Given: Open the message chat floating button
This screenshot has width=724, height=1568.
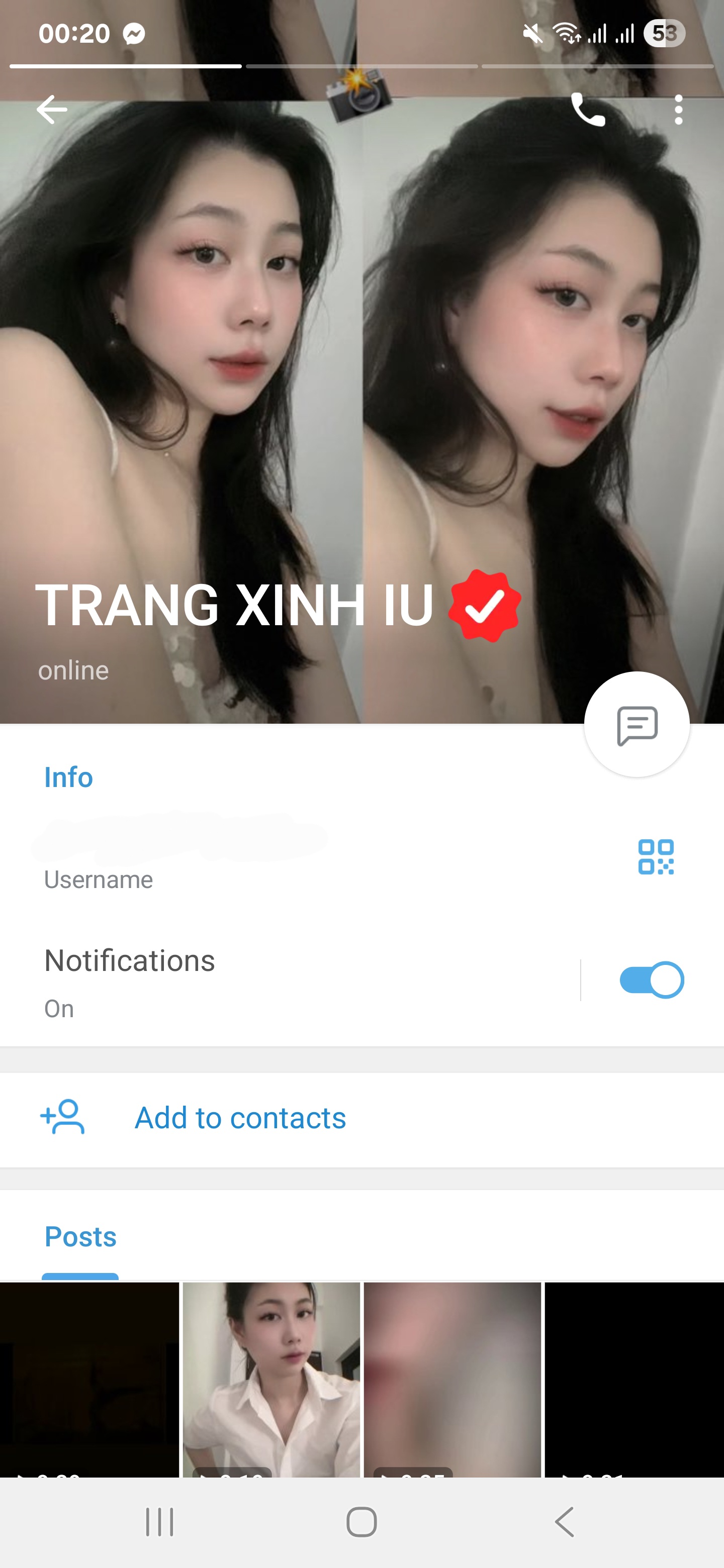Looking at the screenshot, I should pos(637,725).
